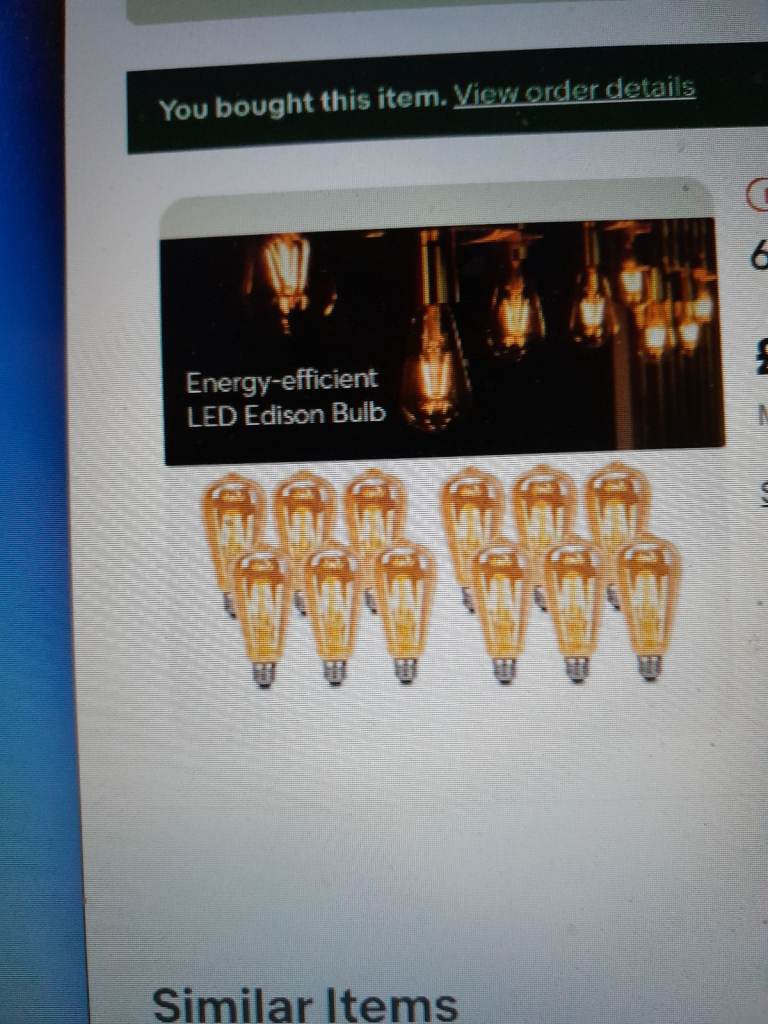This screenshot has width=768, height=1024.
Task: Click the Energy-efficient LED Edison Bulb text overlay
Action: point(284,397)
